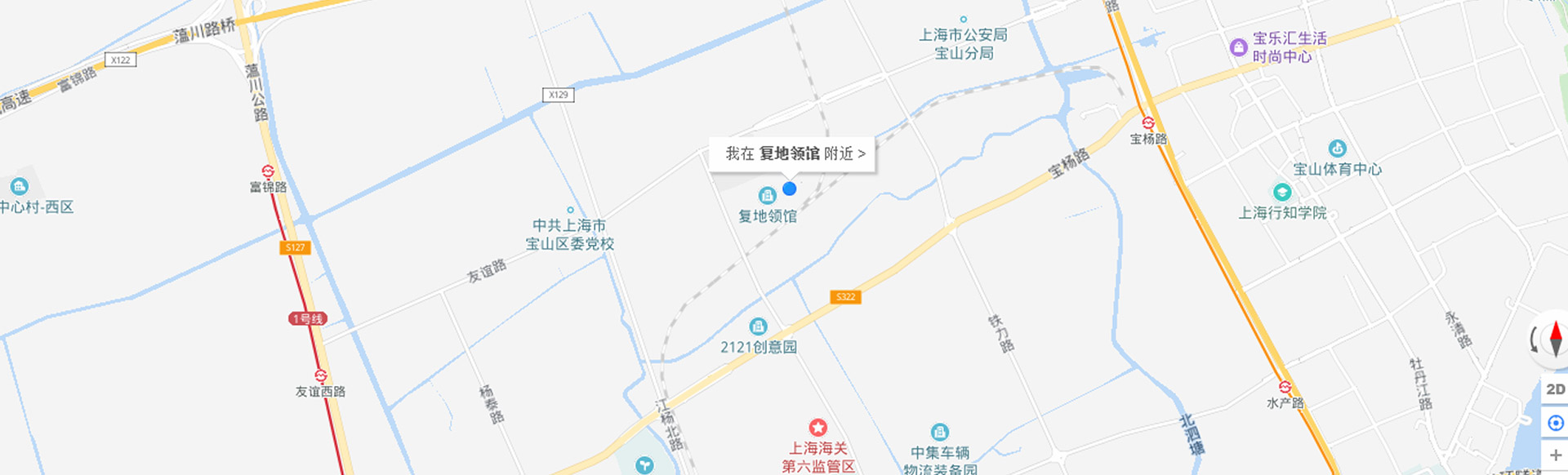
Task: Switch the map to 2D view
Action: tap(1555, 389)
